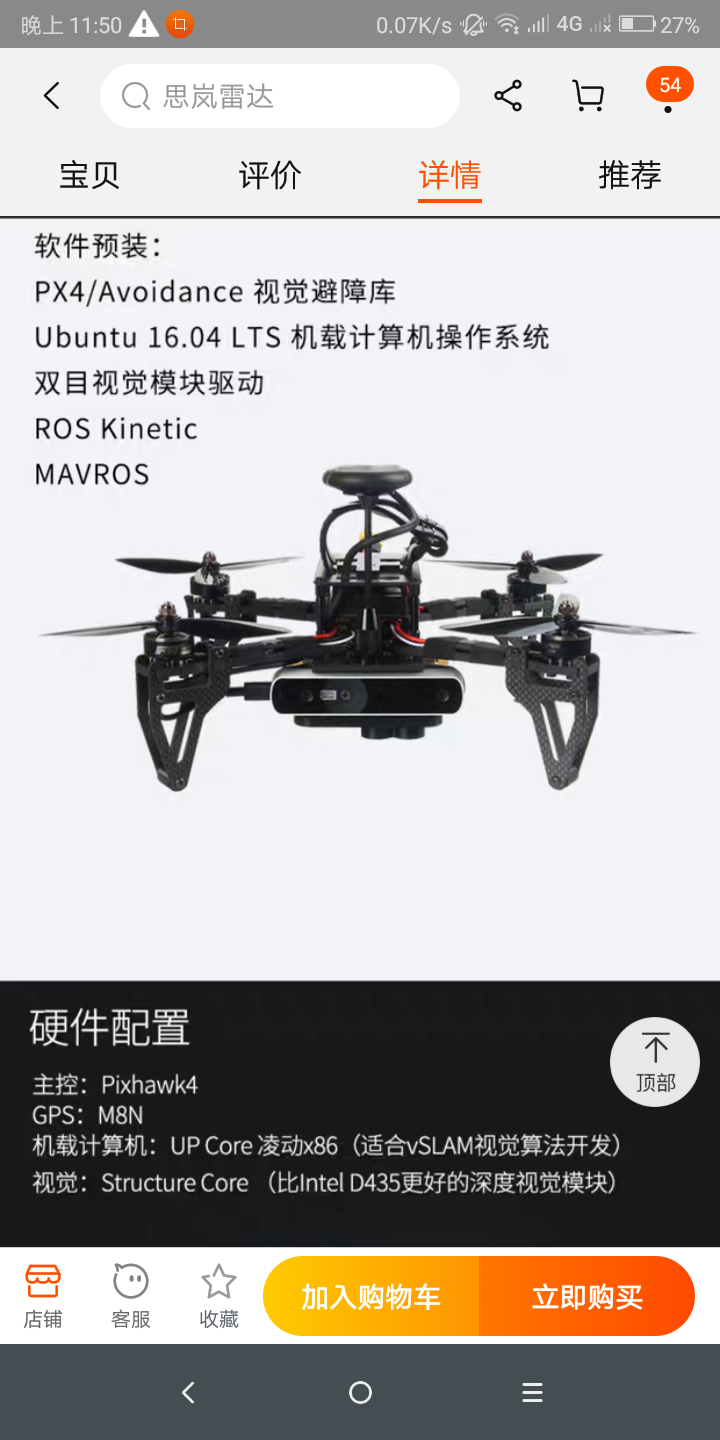Jump to top with the 顶部 button
The height and width of the screenshot is (1440, 720).
(655, 1062)
